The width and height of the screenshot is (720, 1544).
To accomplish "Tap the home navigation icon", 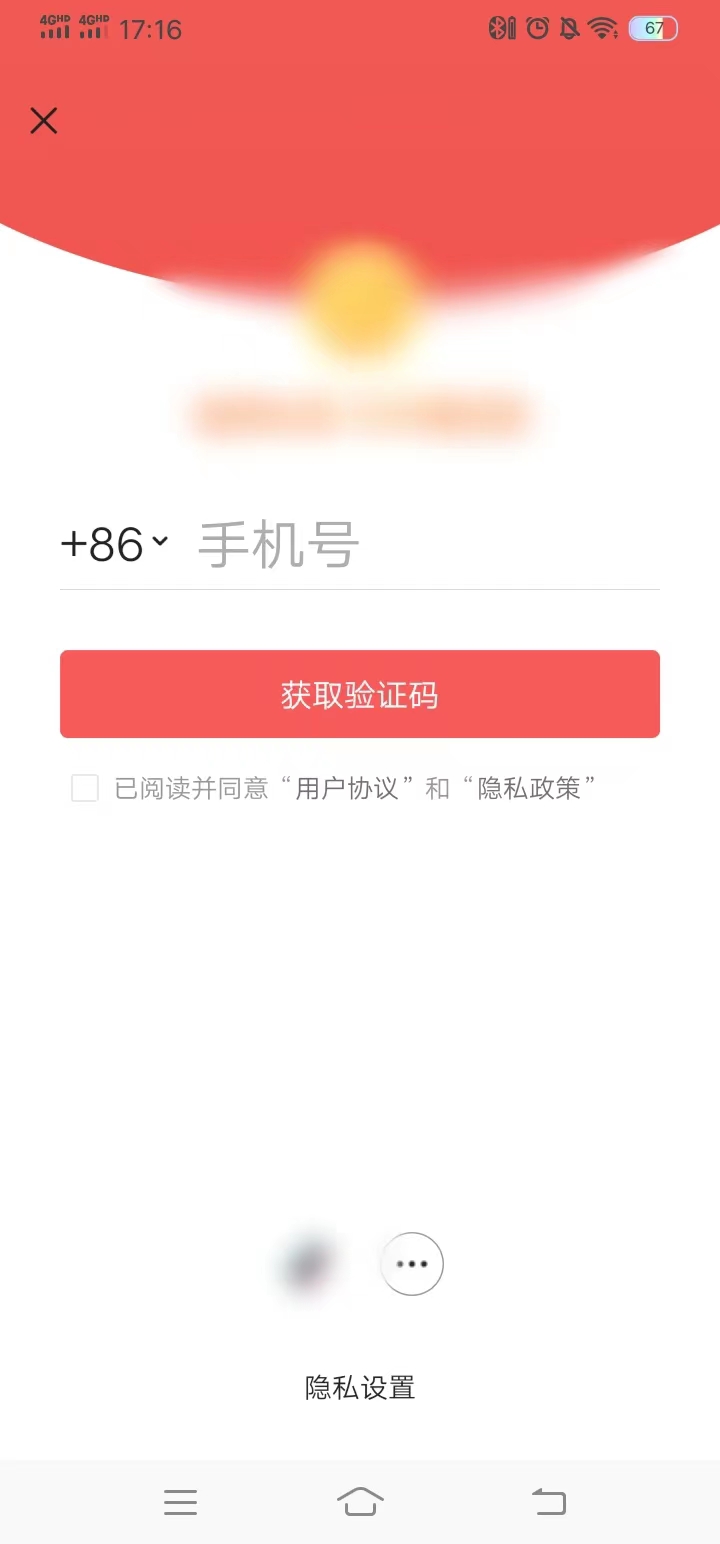I will (360, 1501).
